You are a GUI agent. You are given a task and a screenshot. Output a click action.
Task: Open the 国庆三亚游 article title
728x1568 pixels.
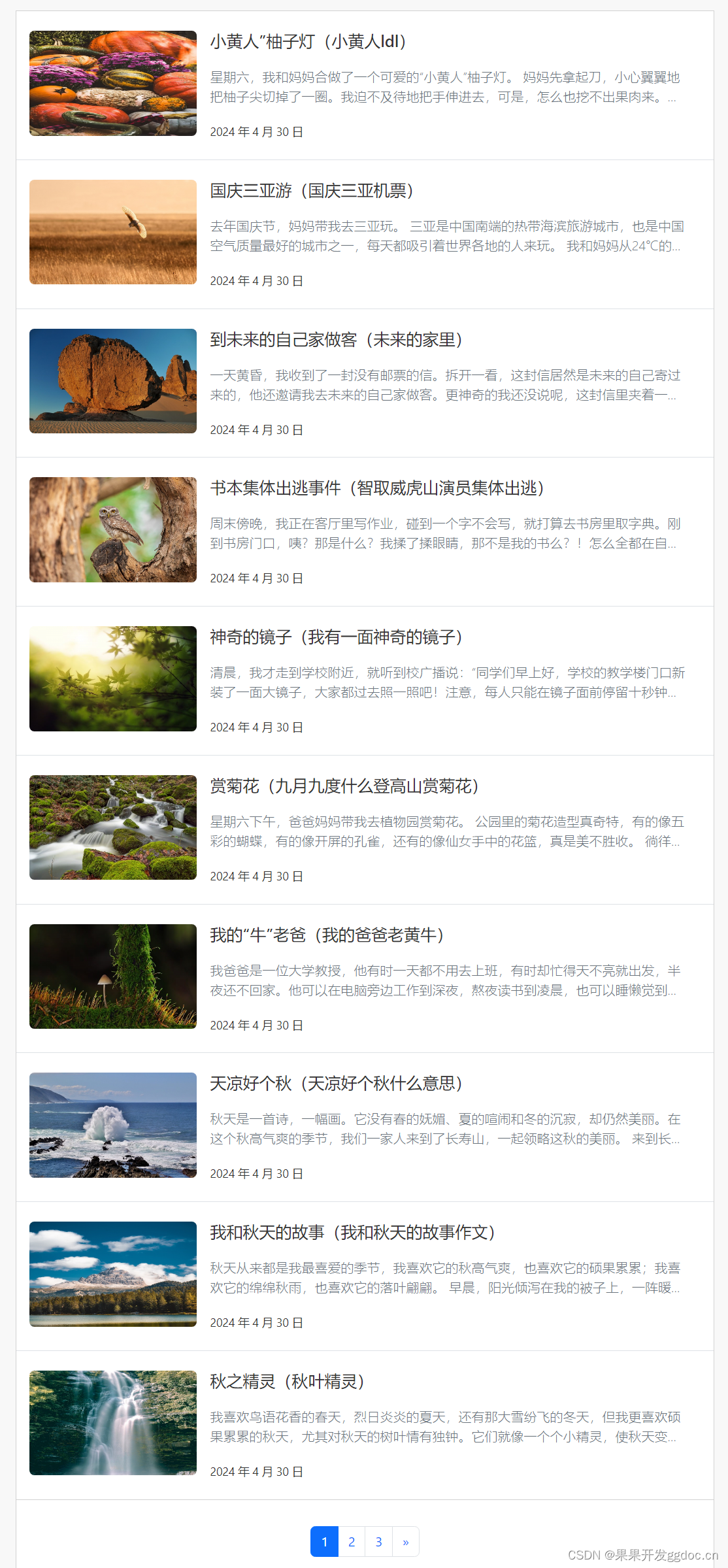click(x=312, y=191)
